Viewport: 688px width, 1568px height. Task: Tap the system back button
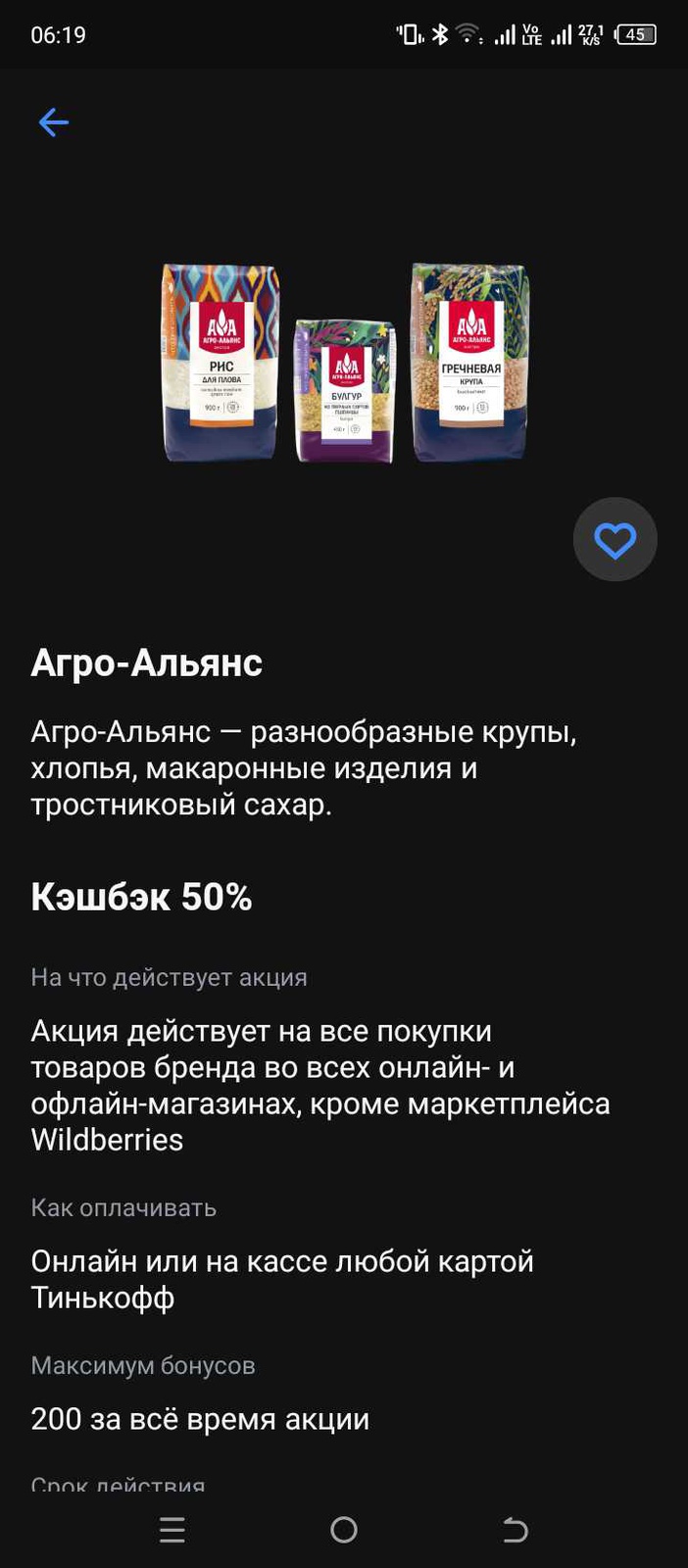pyautogui.click(x=516, y=1530)
